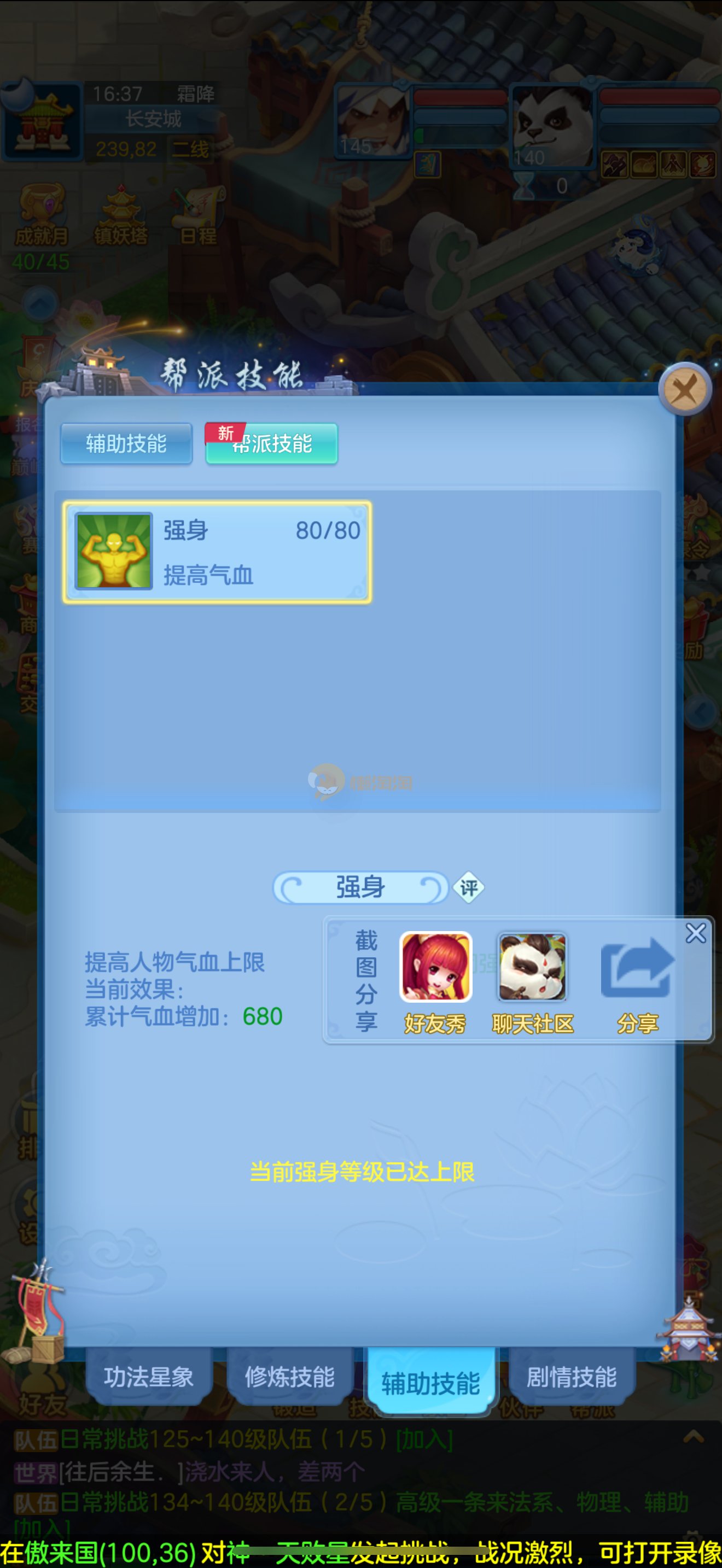This screenshot has height=1568, width=722.
Task: Go to the 剧情技能 tab
Action: [x=571, y=1378]
